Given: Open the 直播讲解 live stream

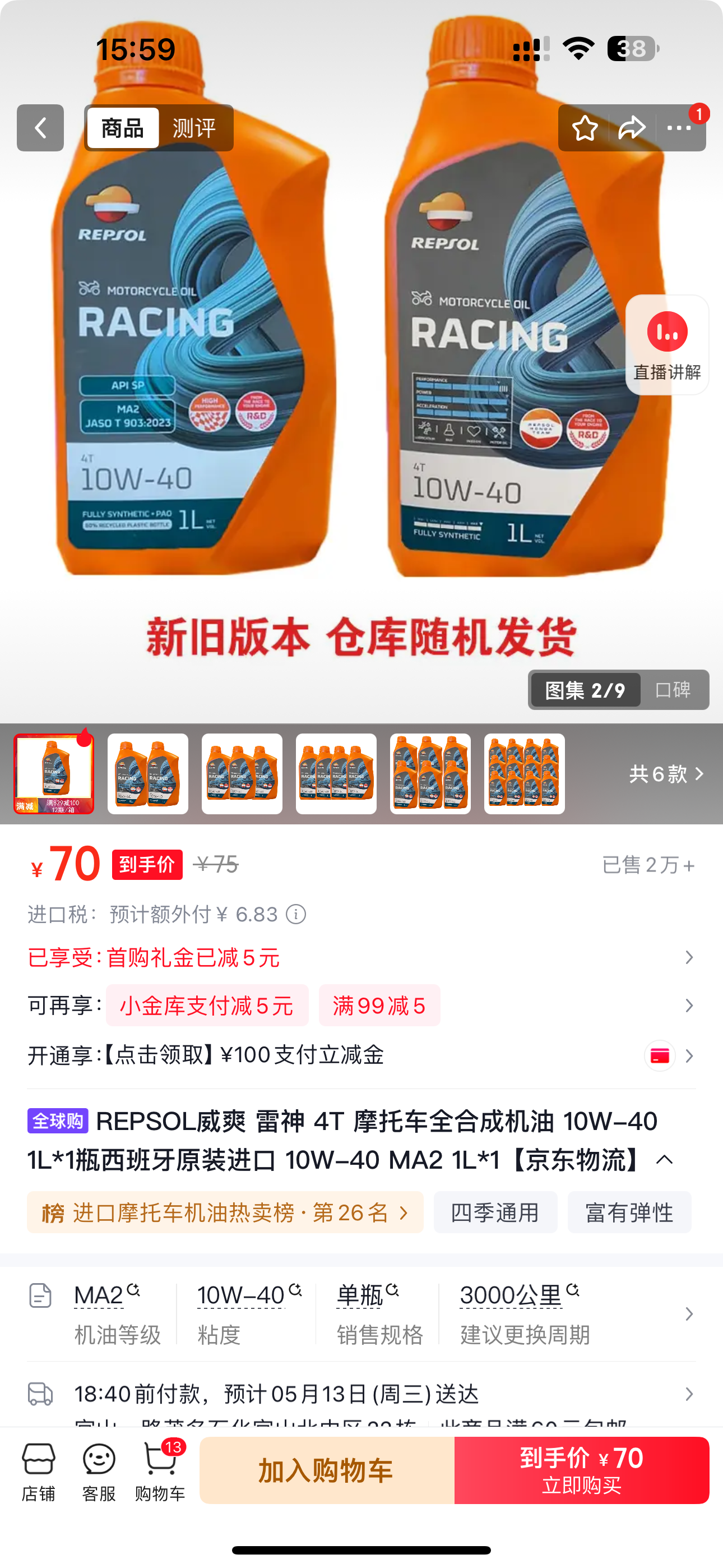Looking at the screenshot, I should coord(667,345).
